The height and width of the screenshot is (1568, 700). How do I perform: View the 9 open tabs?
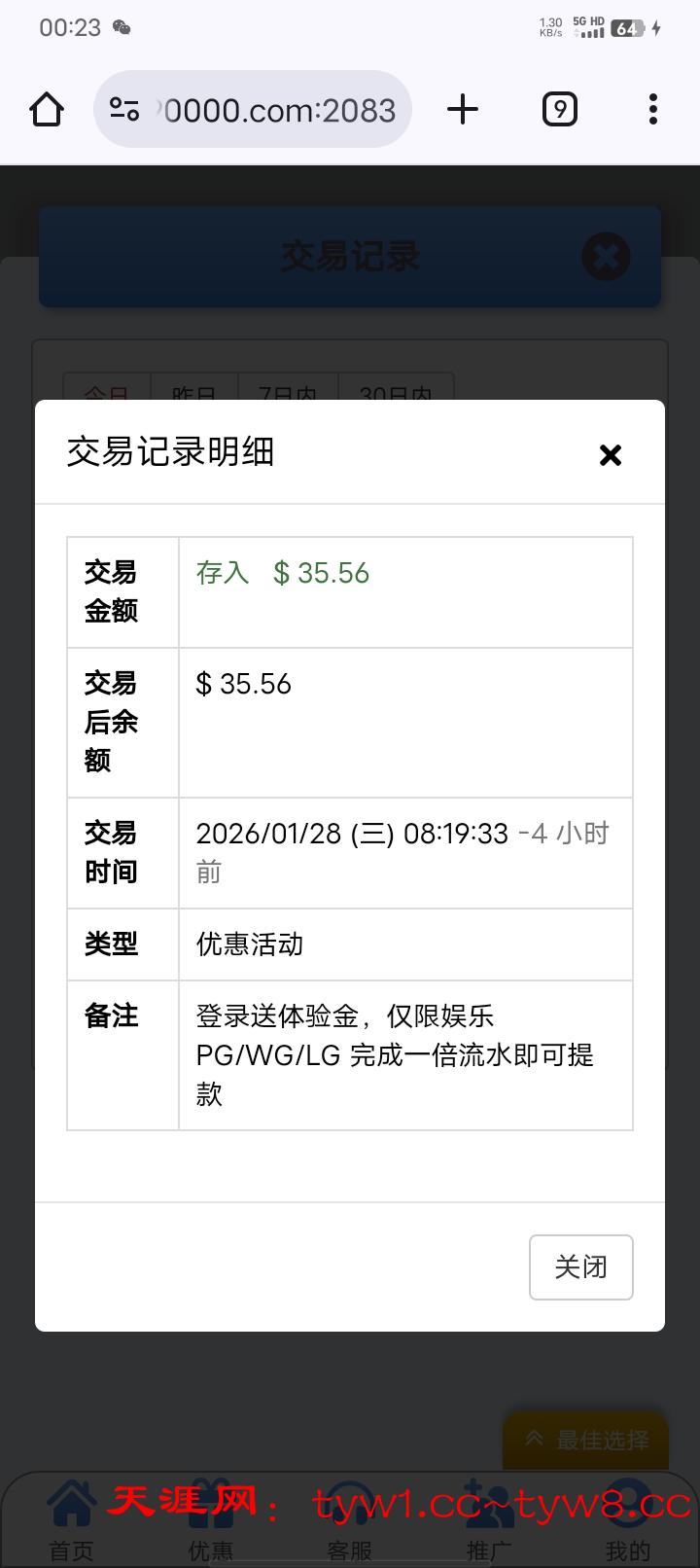(559, 109)
